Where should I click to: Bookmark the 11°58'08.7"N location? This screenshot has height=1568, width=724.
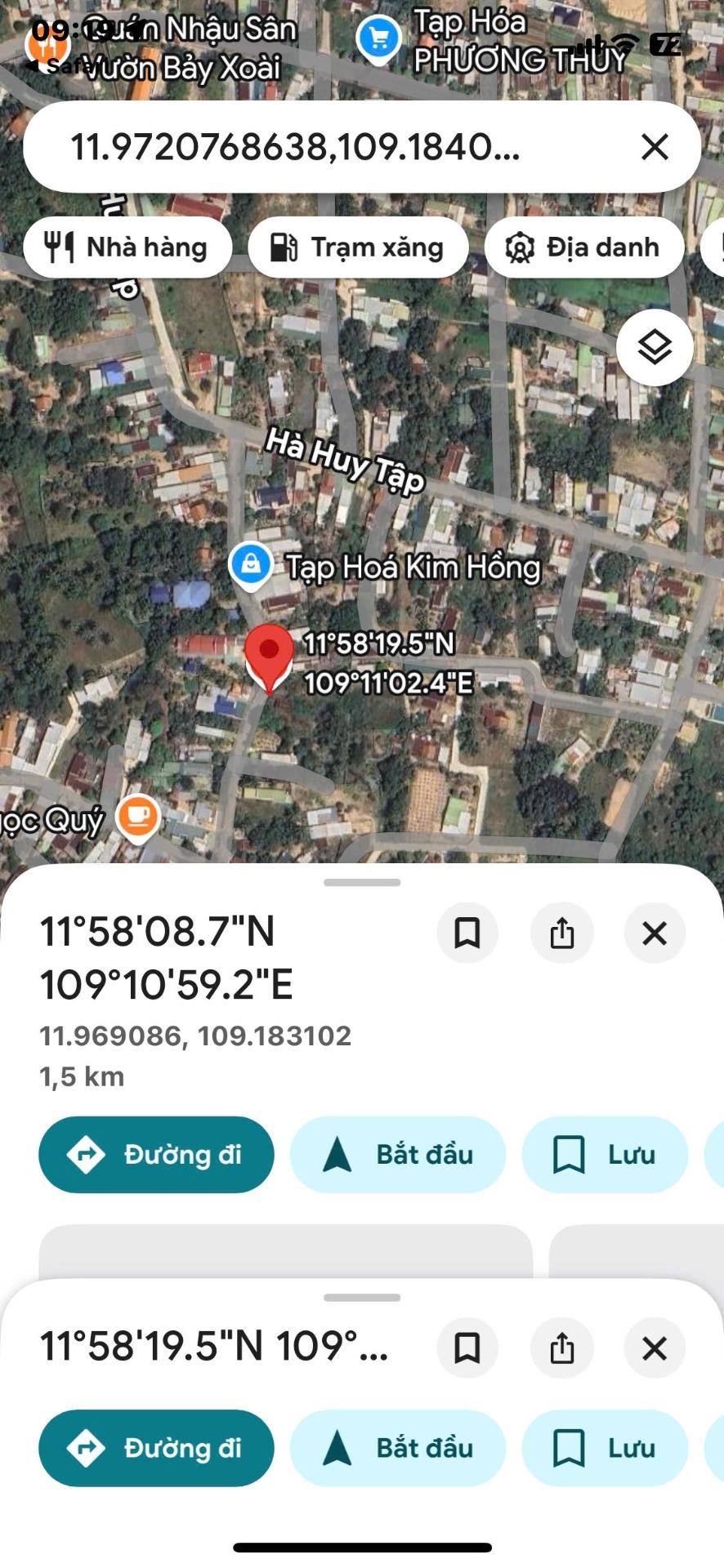pyautogui.click(x=467, y=933)
